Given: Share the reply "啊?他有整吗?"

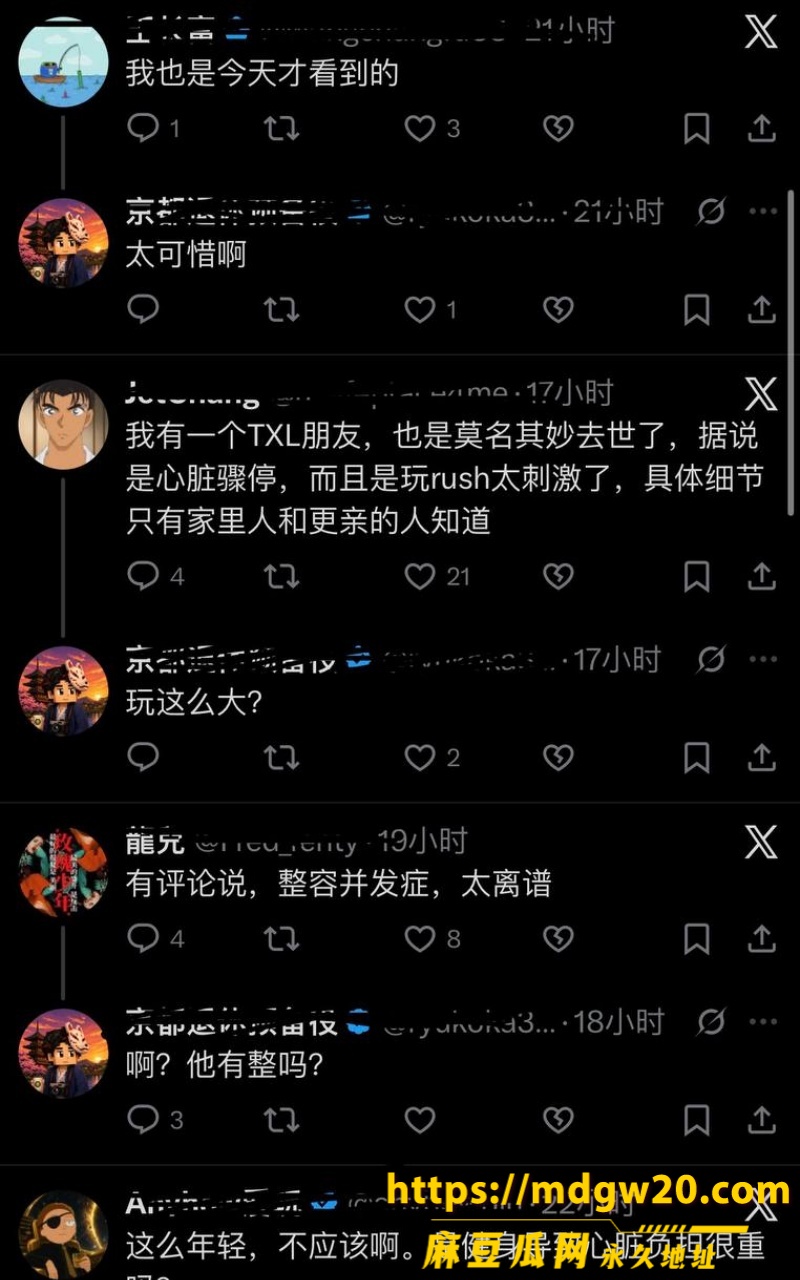Looking at the screenshot, I should pyautogui.click(x=762, y=1119).
